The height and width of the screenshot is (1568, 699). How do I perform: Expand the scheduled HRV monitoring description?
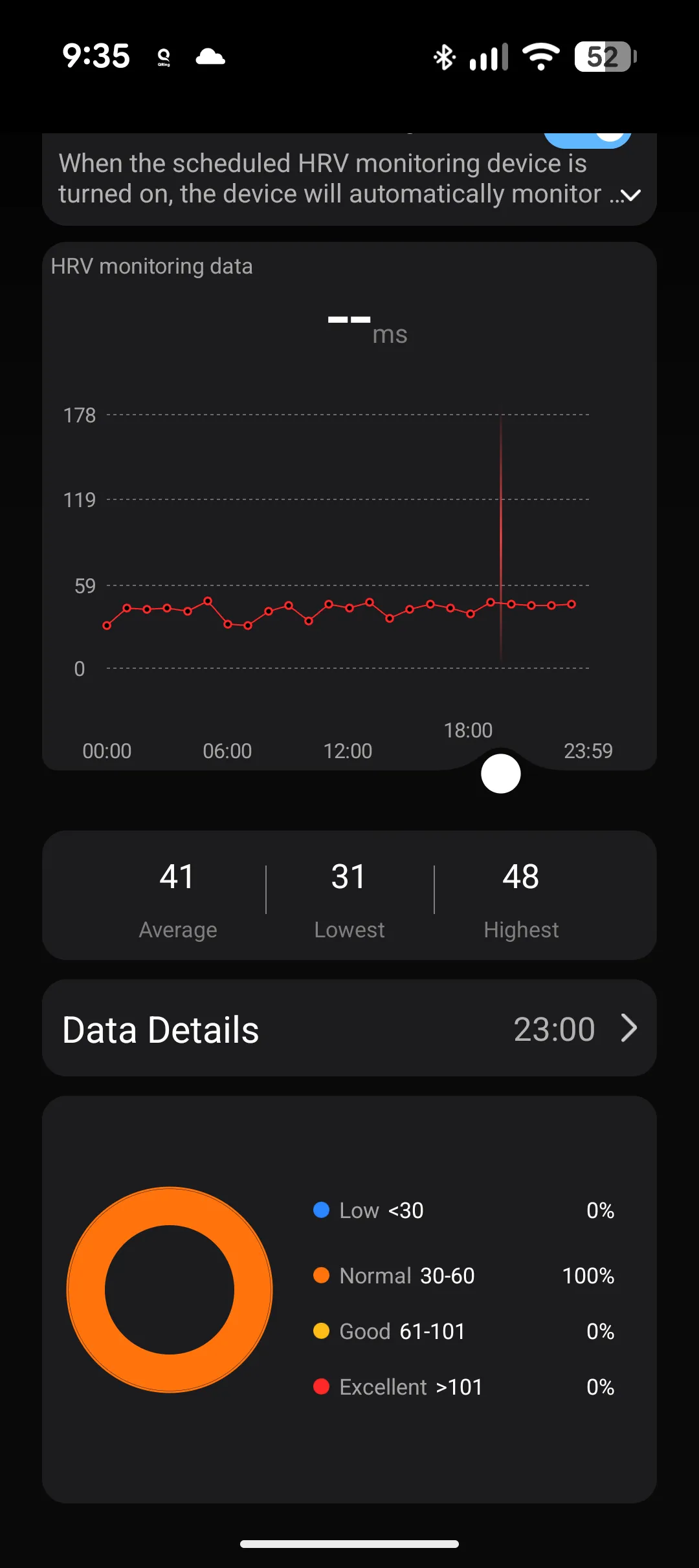[x=630, y=195]
